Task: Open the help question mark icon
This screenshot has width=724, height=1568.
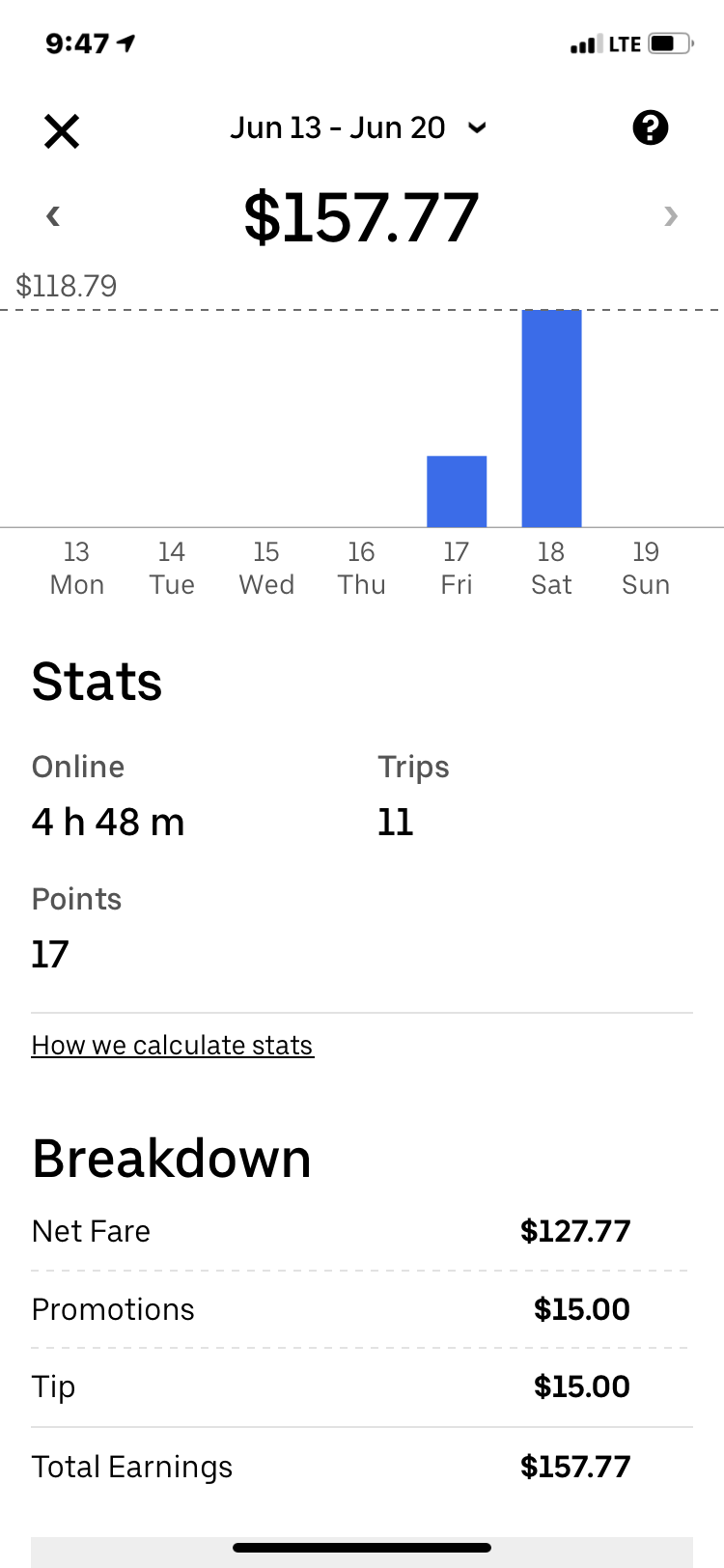Action: tap(650, 128)
